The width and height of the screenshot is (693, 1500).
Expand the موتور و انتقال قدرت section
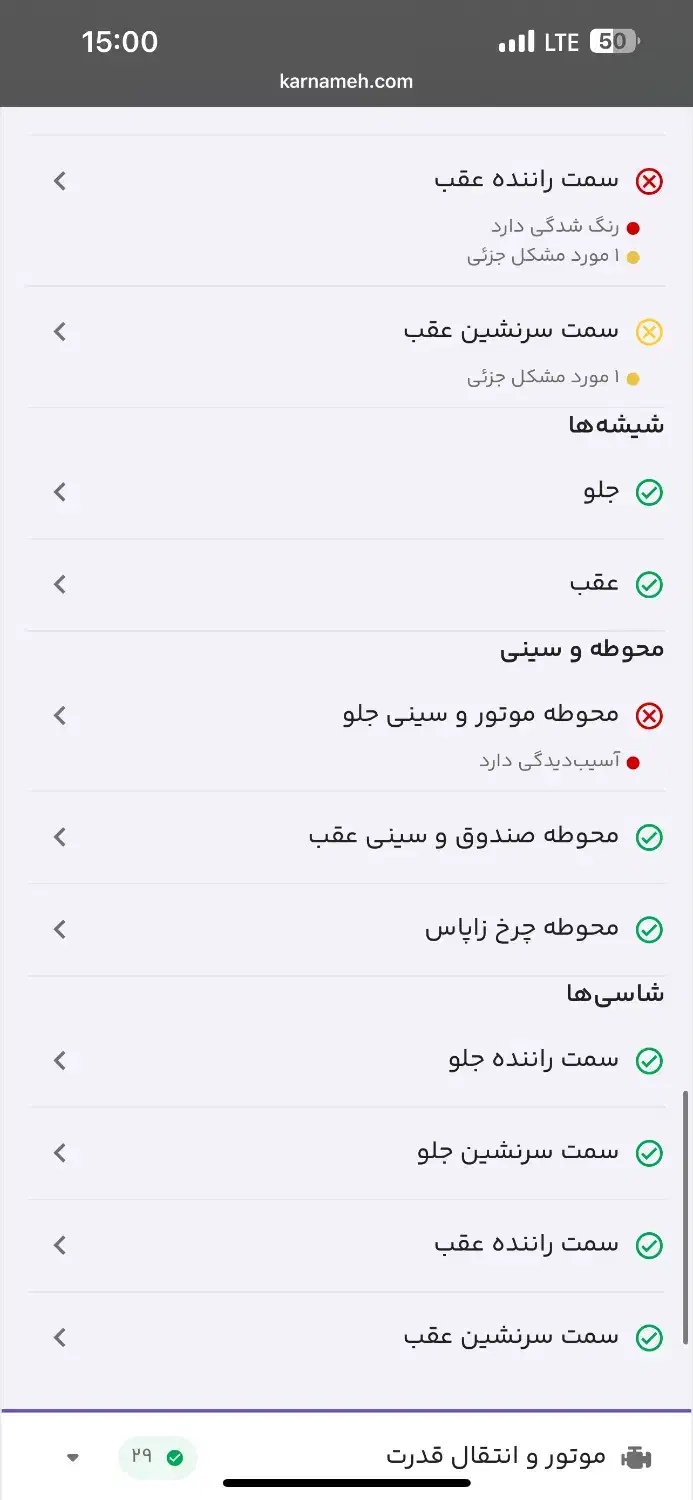click(x=346, y=1457)
